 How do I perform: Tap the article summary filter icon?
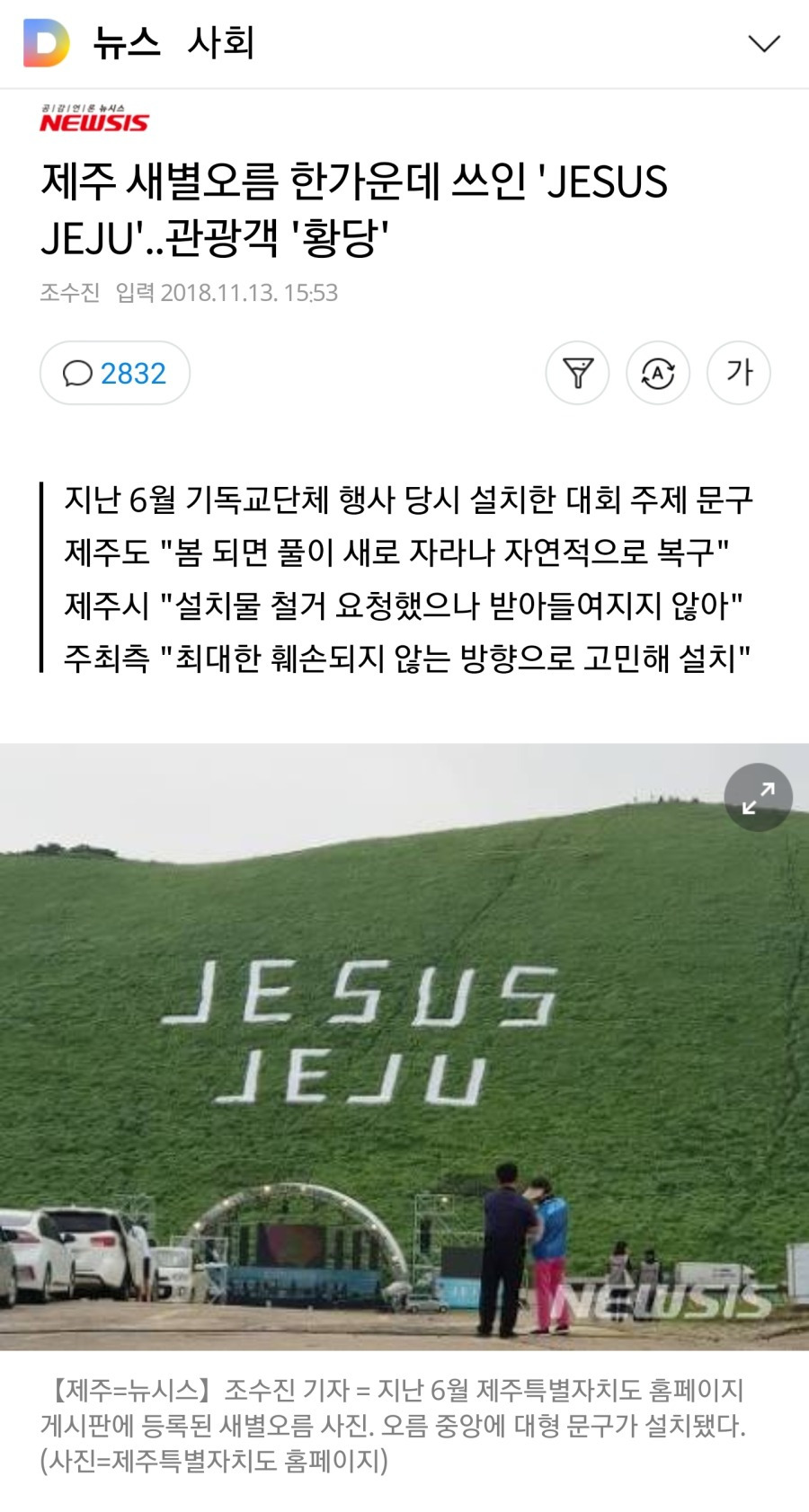point(577,373)
